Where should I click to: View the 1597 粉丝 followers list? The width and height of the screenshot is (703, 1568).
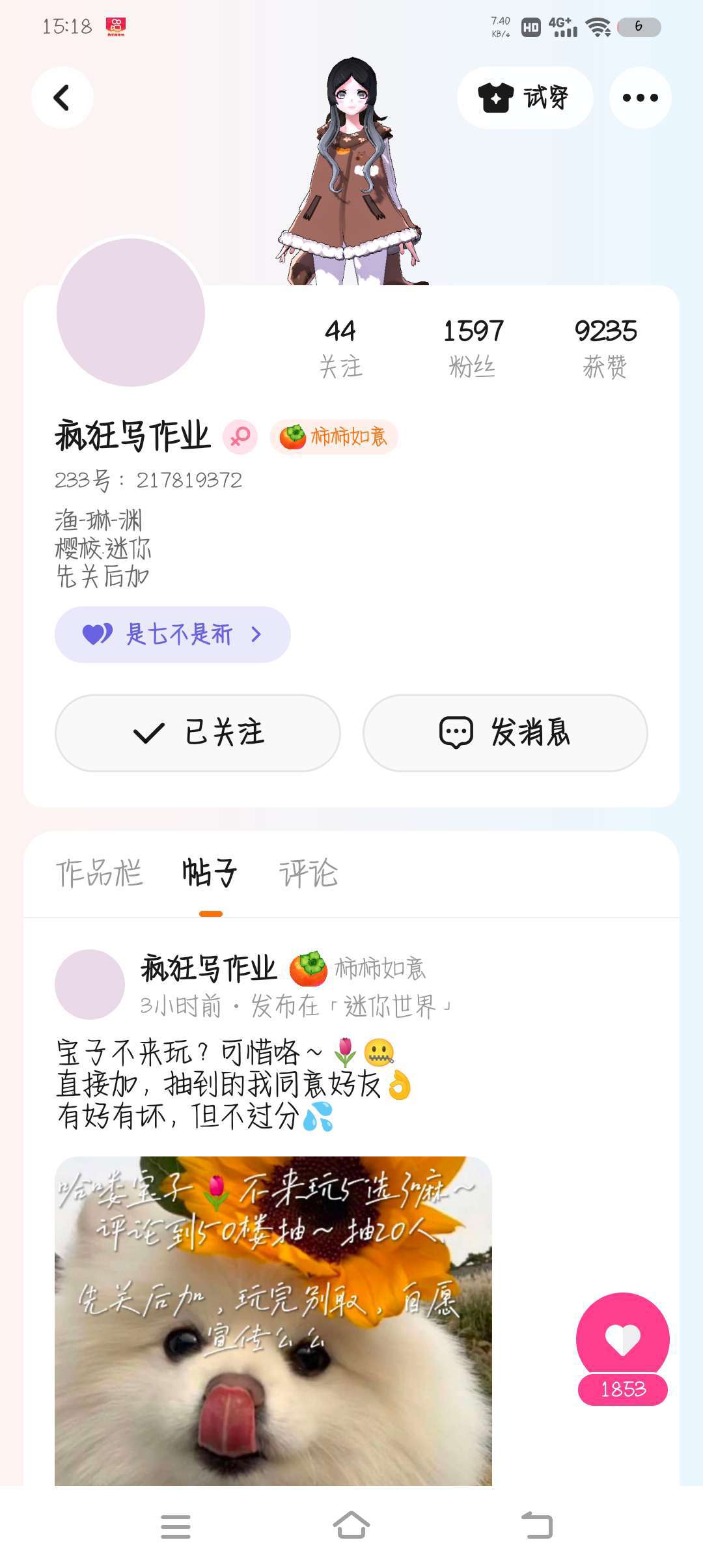click(x=473, y=348)
